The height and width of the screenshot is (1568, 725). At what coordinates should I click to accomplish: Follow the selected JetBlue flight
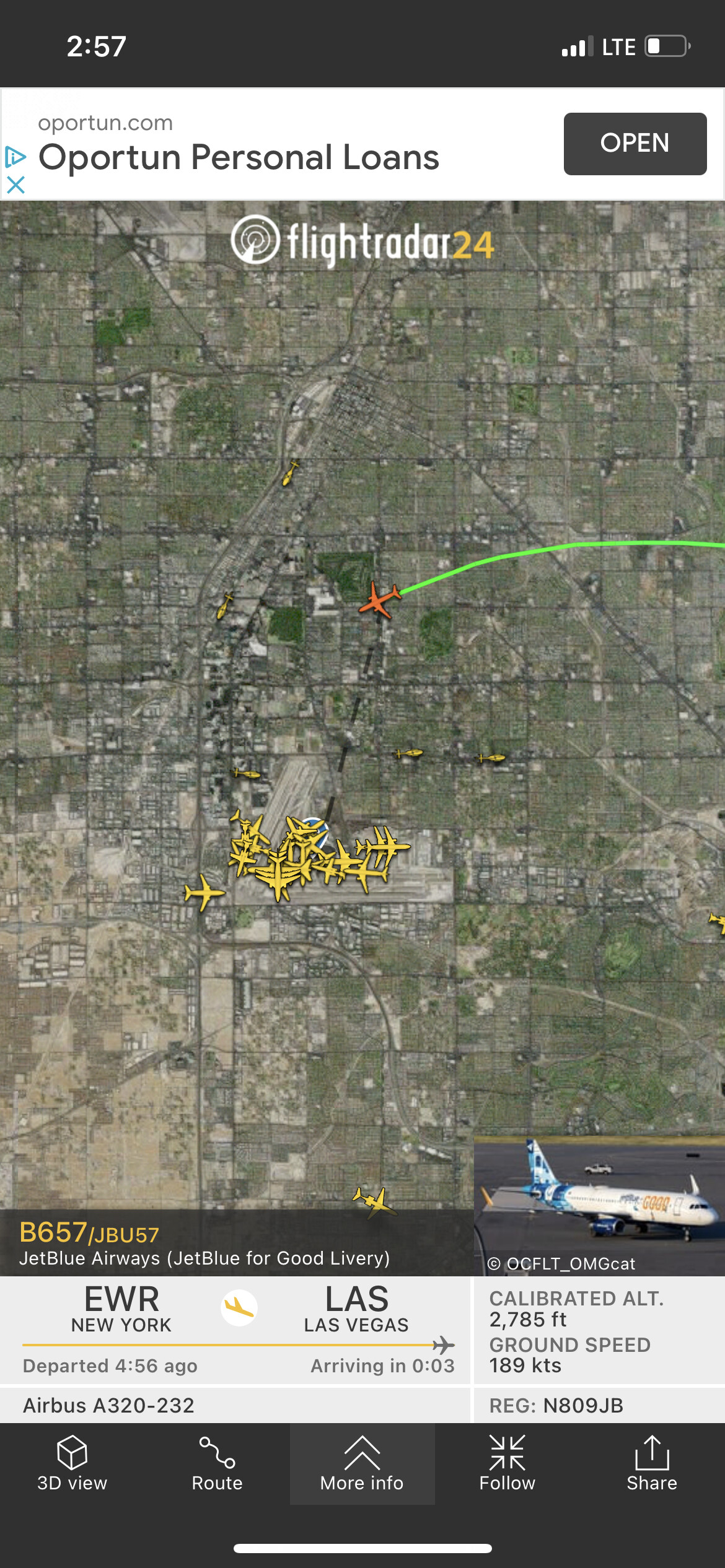pyautogui.click(x=507, y=1464)
